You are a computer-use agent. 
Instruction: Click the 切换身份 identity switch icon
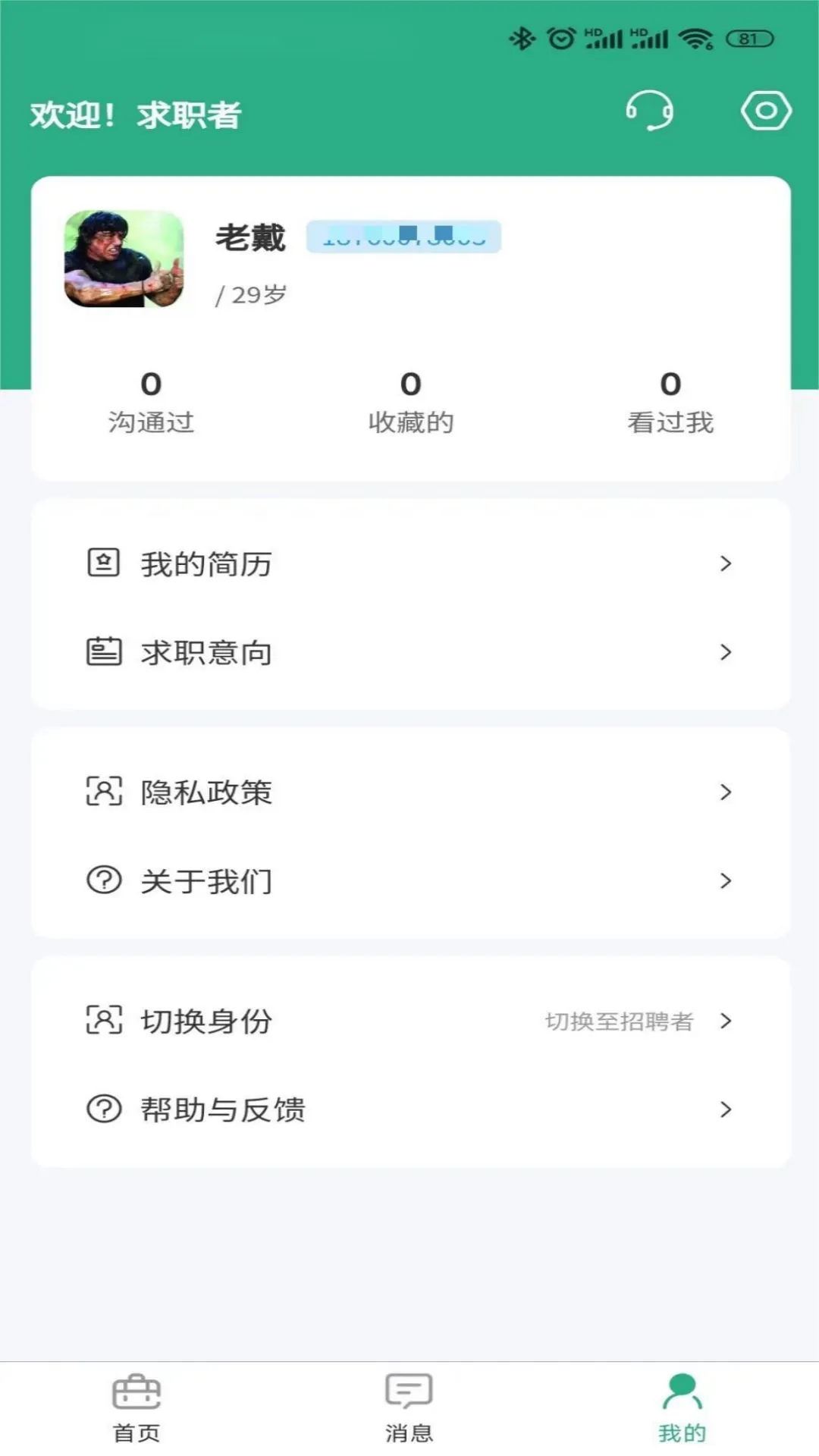104,1021
